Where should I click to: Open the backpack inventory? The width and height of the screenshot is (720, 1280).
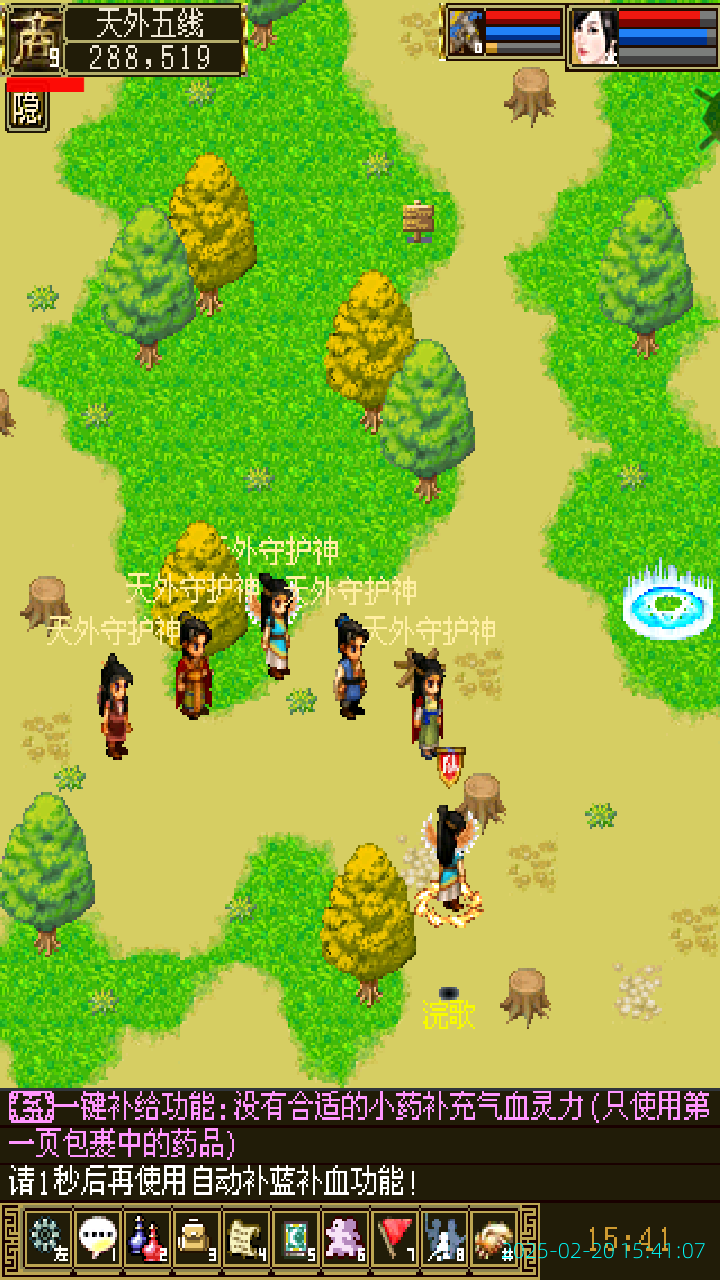pos(196,1238)
